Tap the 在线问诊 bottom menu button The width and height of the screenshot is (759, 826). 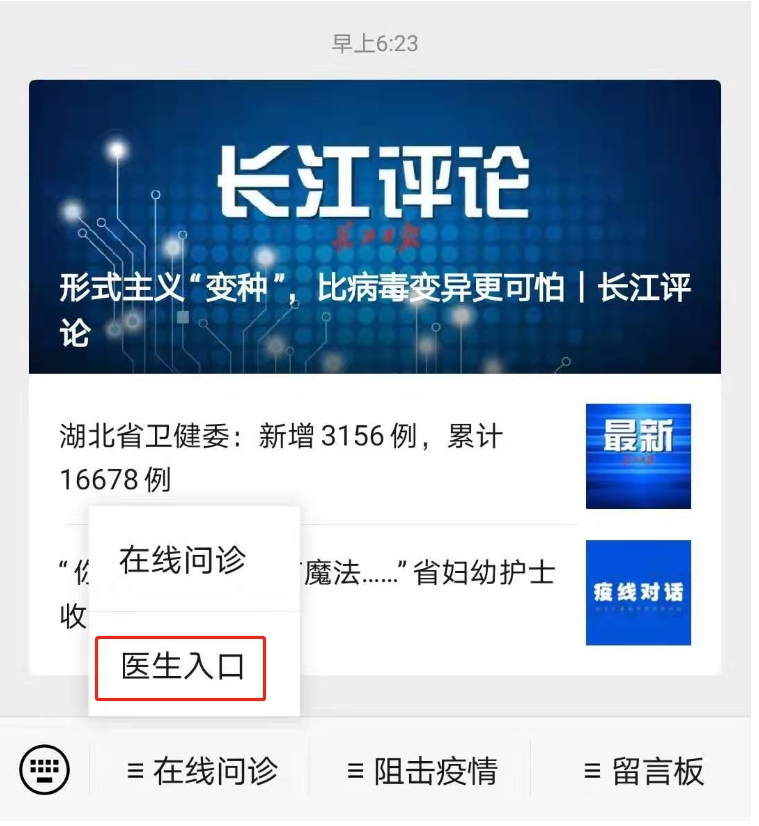click(x=202, y=771)
